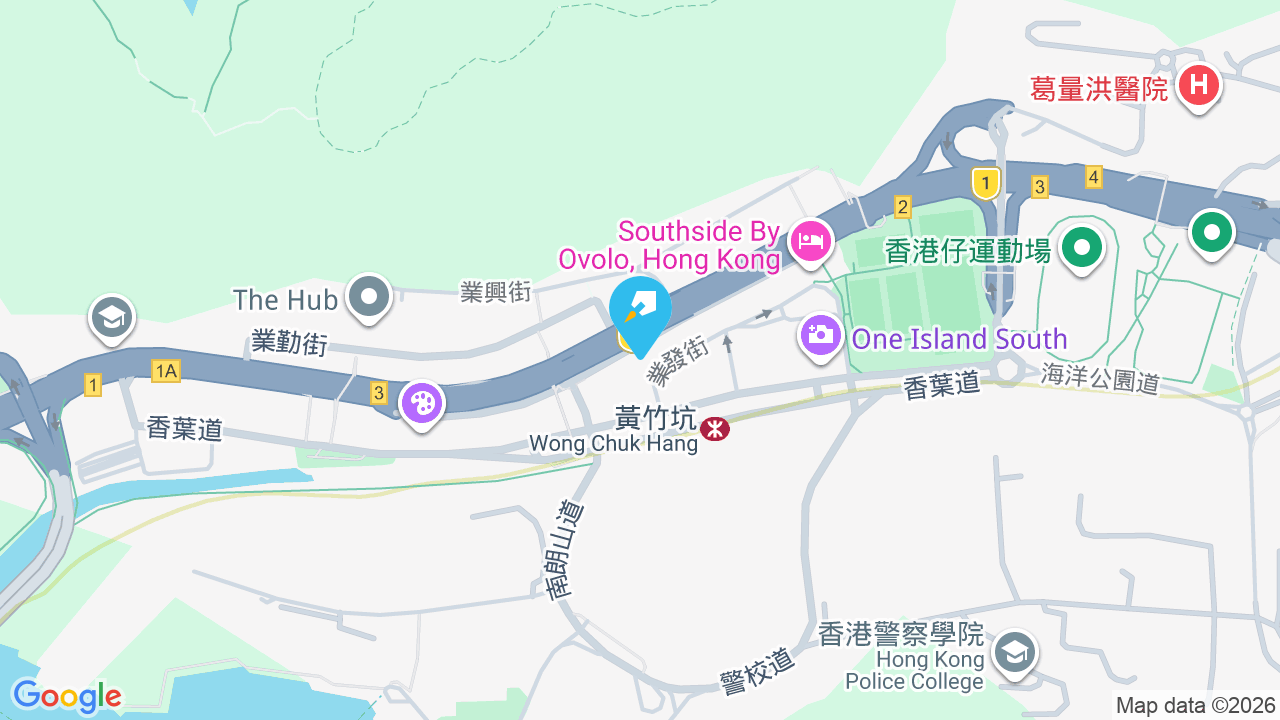Viewport: 1280px width, 720px height.
Task: Tap the blue location marker in the center
Action: coord(639,312)
